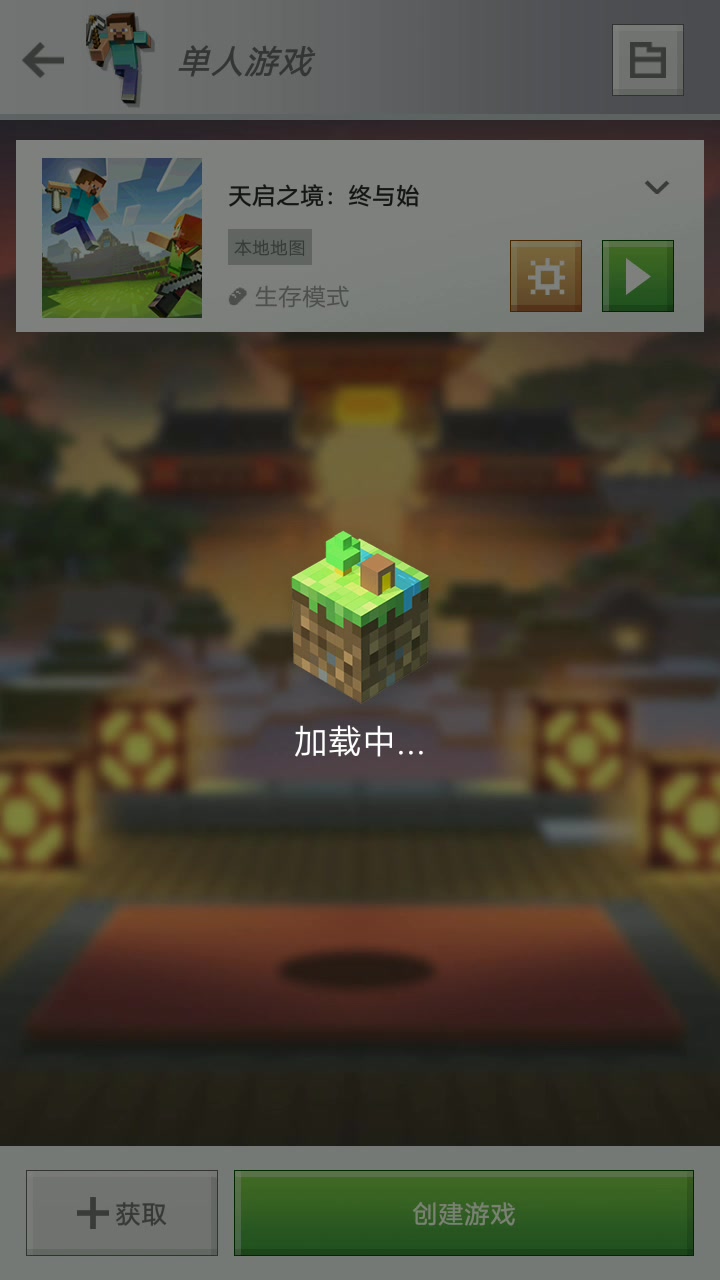
Task: Open the folder icon in top bar
Action: click(647, 61)
